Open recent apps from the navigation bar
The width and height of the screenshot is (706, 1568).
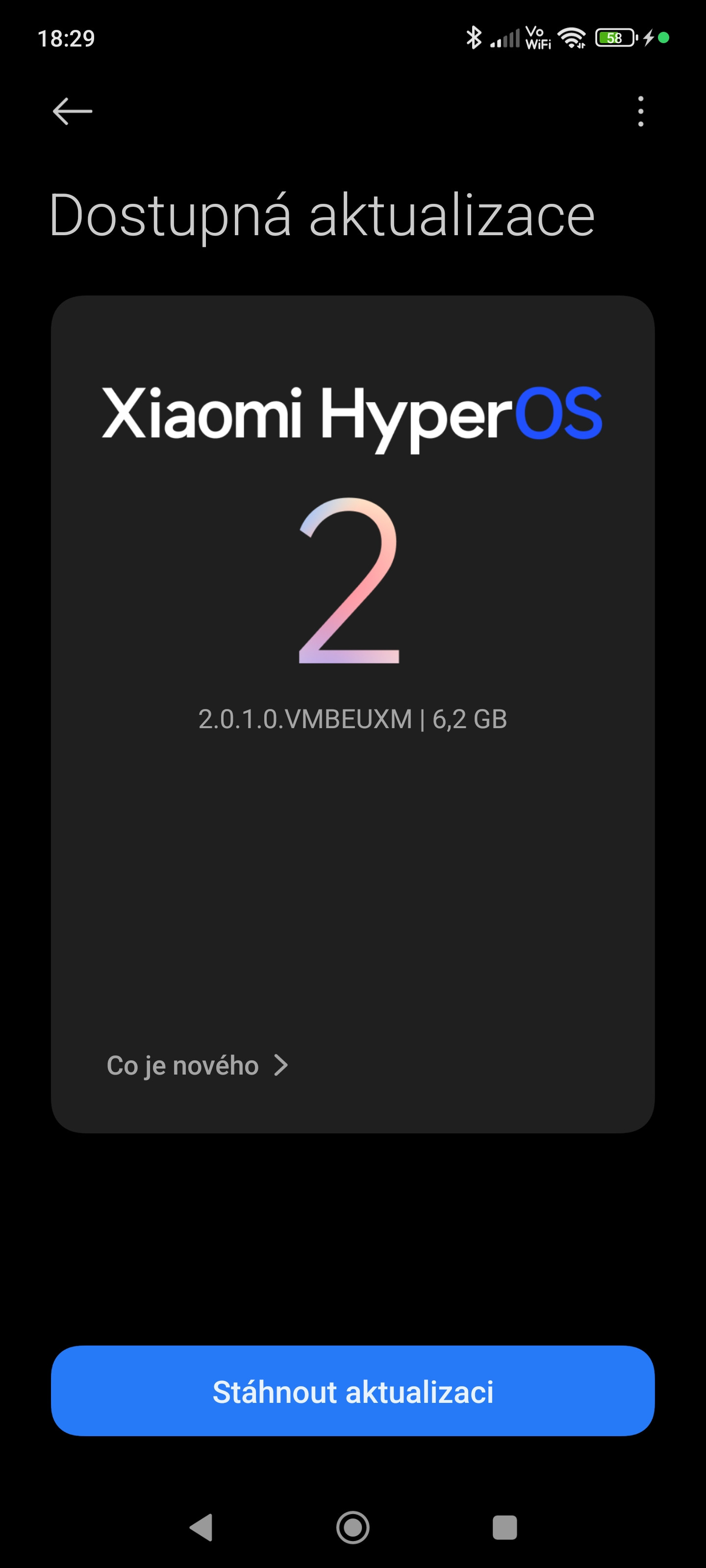504,1527
